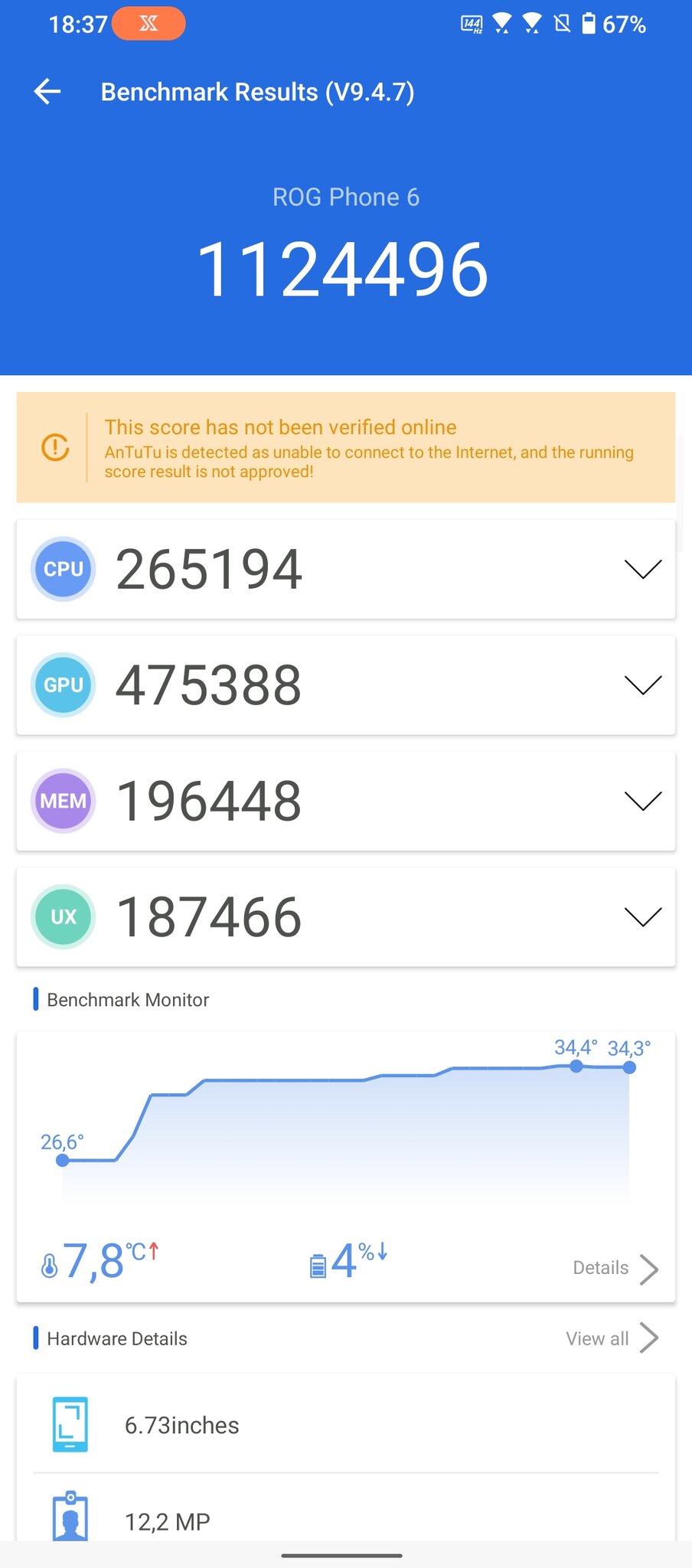Expand the CPU score breakdown
The height and width of the screenshot is (1568, 692).
(346, 569)
